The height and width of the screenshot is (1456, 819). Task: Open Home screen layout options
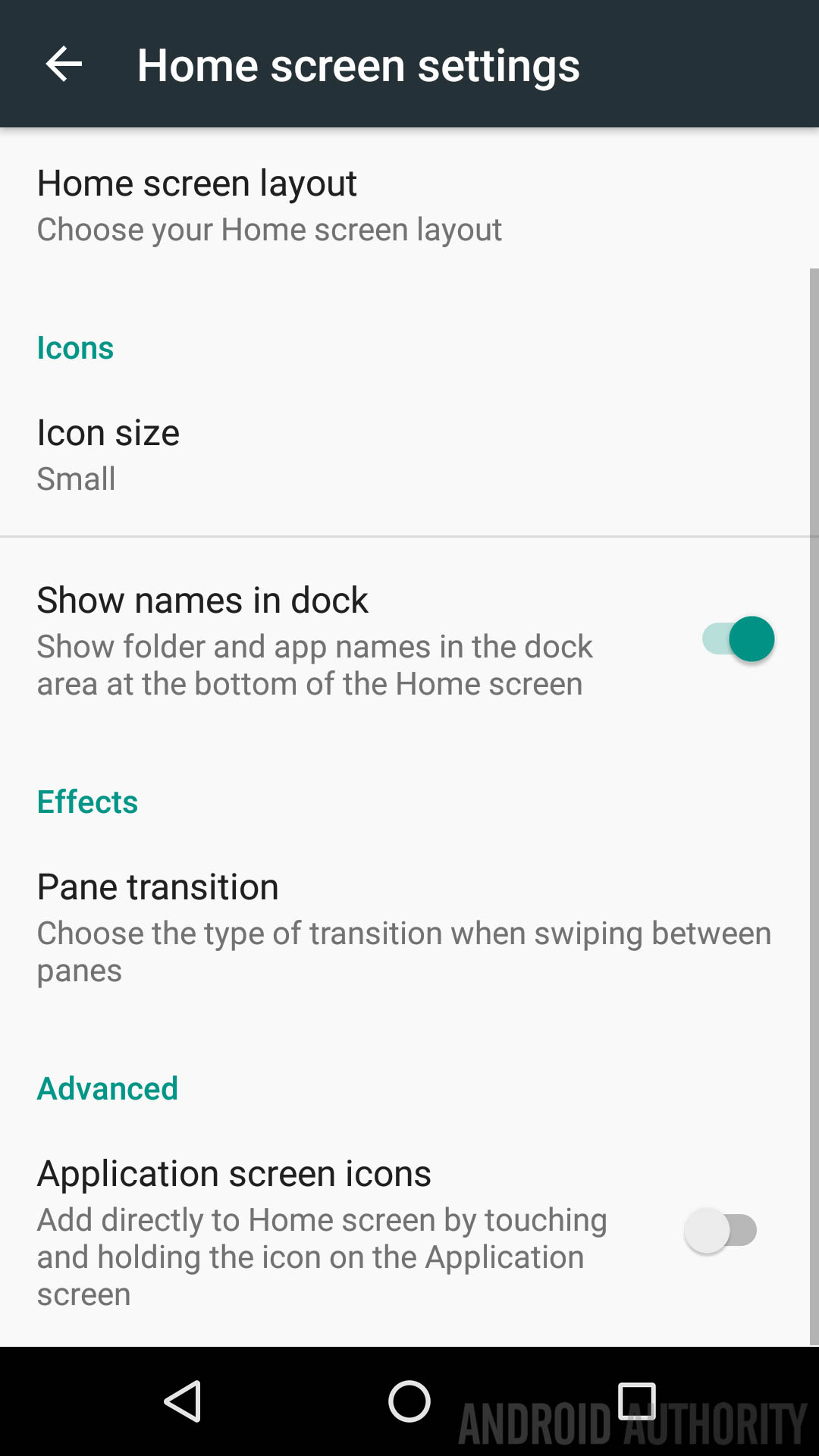coord(269,206)
